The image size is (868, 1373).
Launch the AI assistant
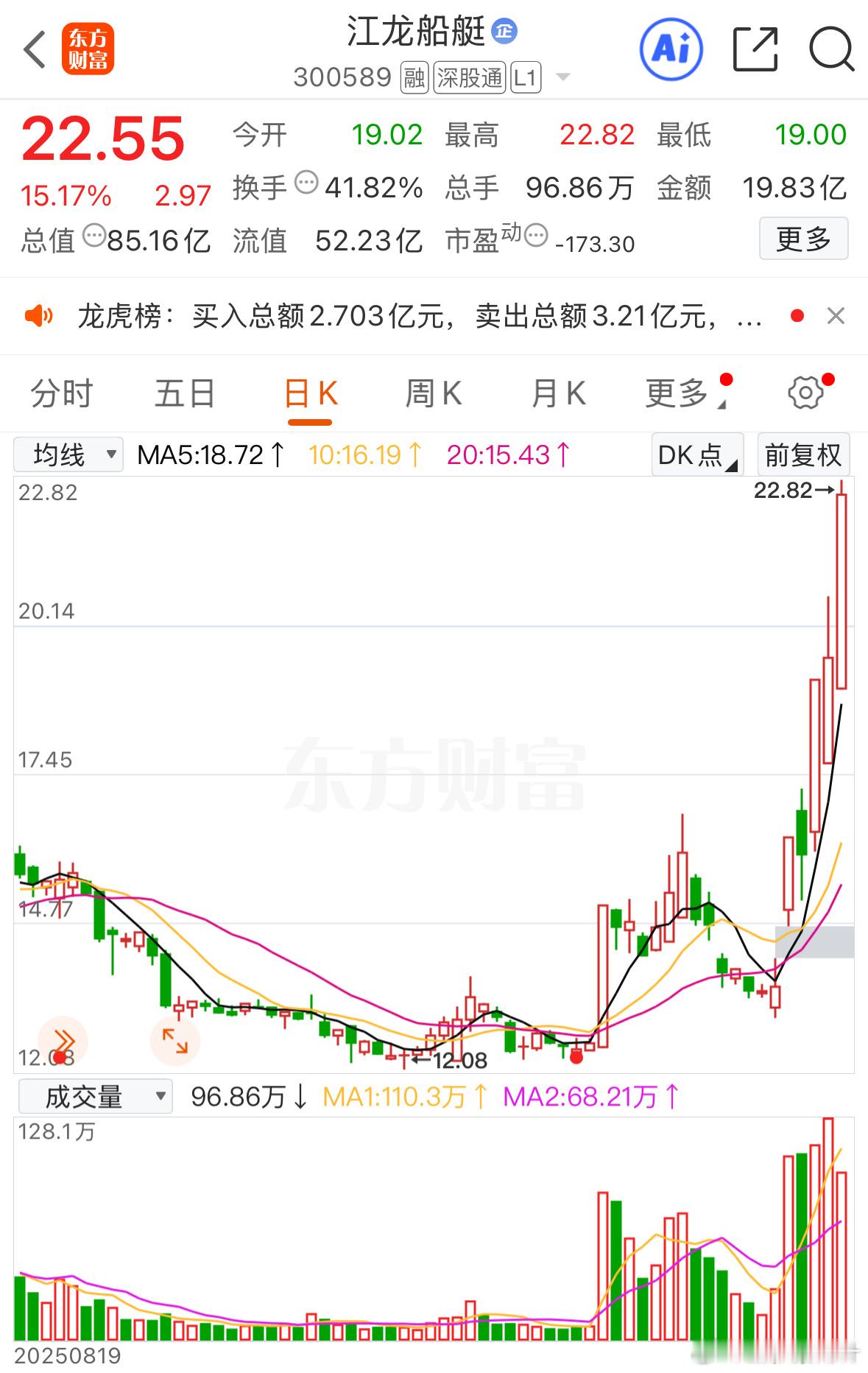[x=670, y=49]
